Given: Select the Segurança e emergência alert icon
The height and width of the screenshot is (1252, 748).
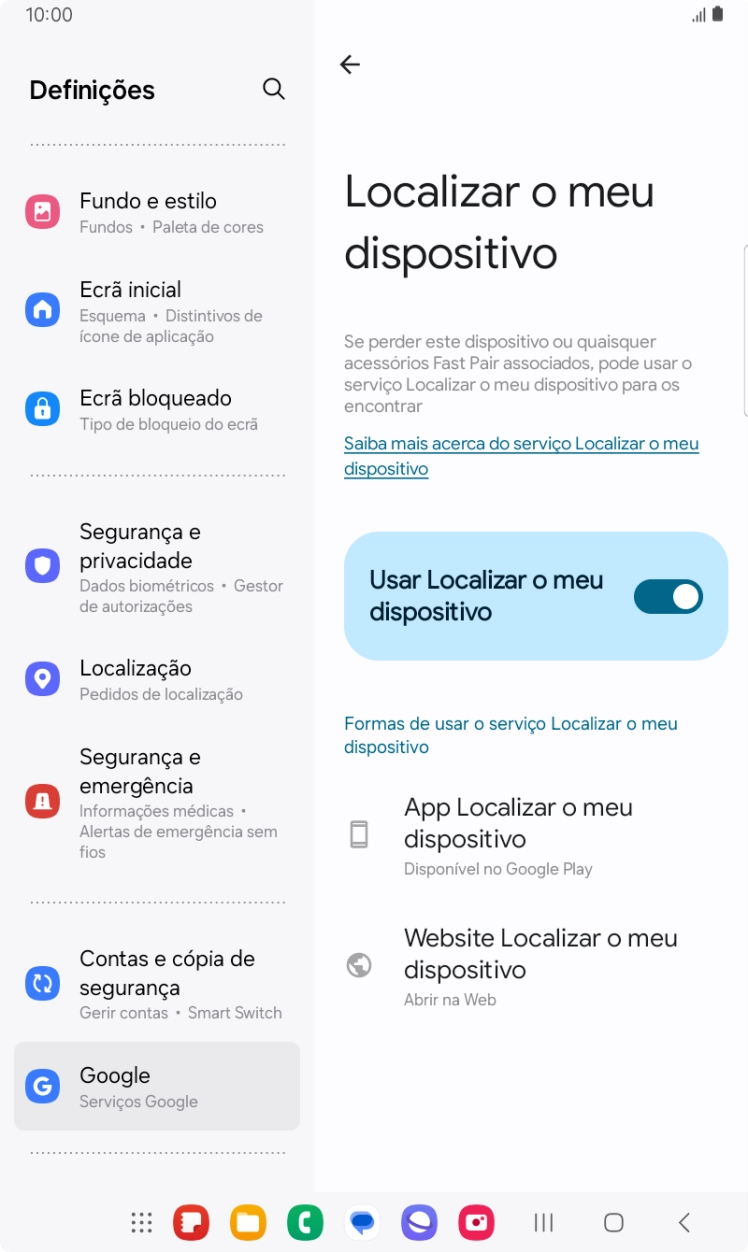Looking at the screenshot, I should [42, 800].
